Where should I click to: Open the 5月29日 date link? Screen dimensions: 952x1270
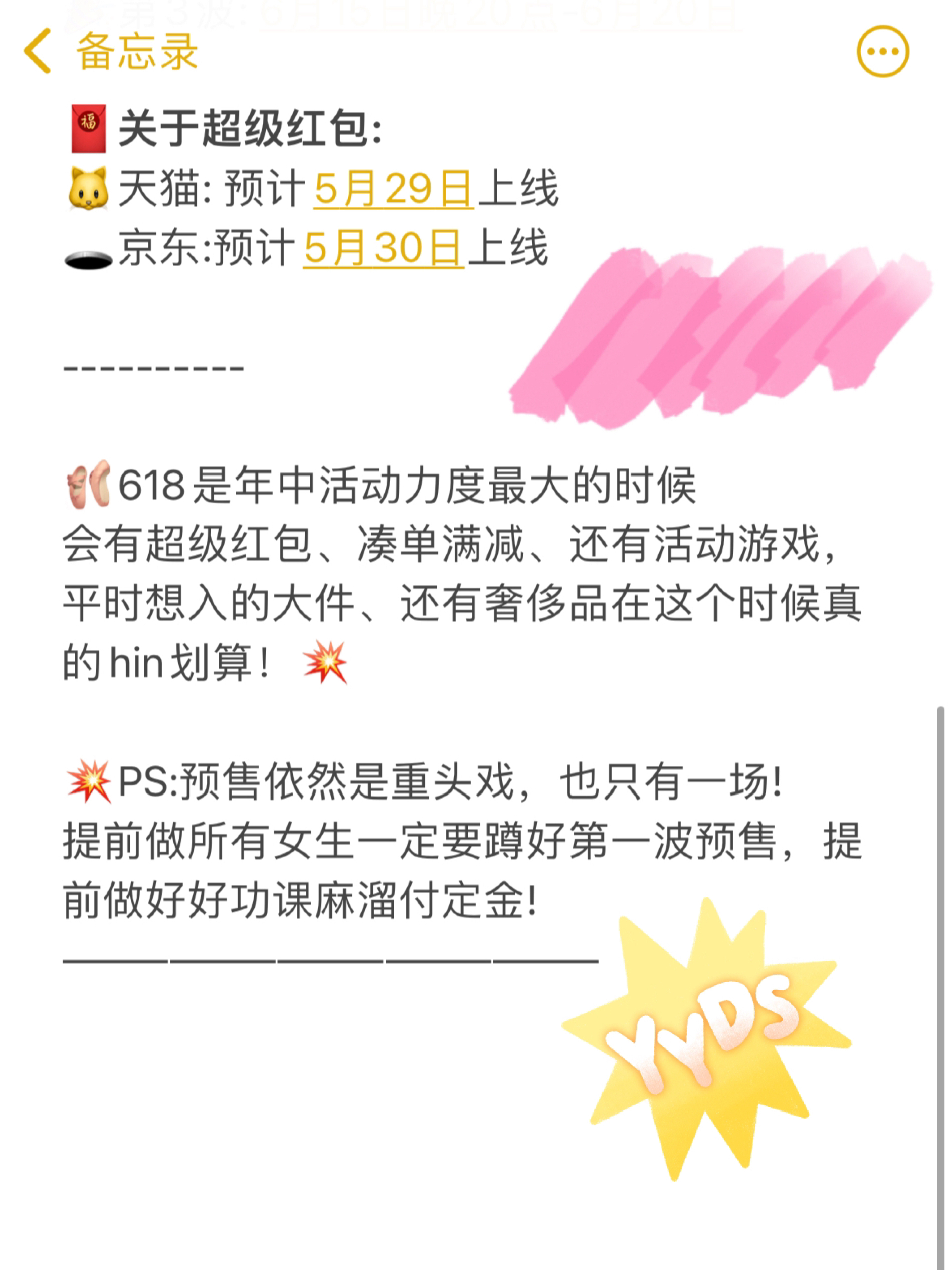(393, 188)
